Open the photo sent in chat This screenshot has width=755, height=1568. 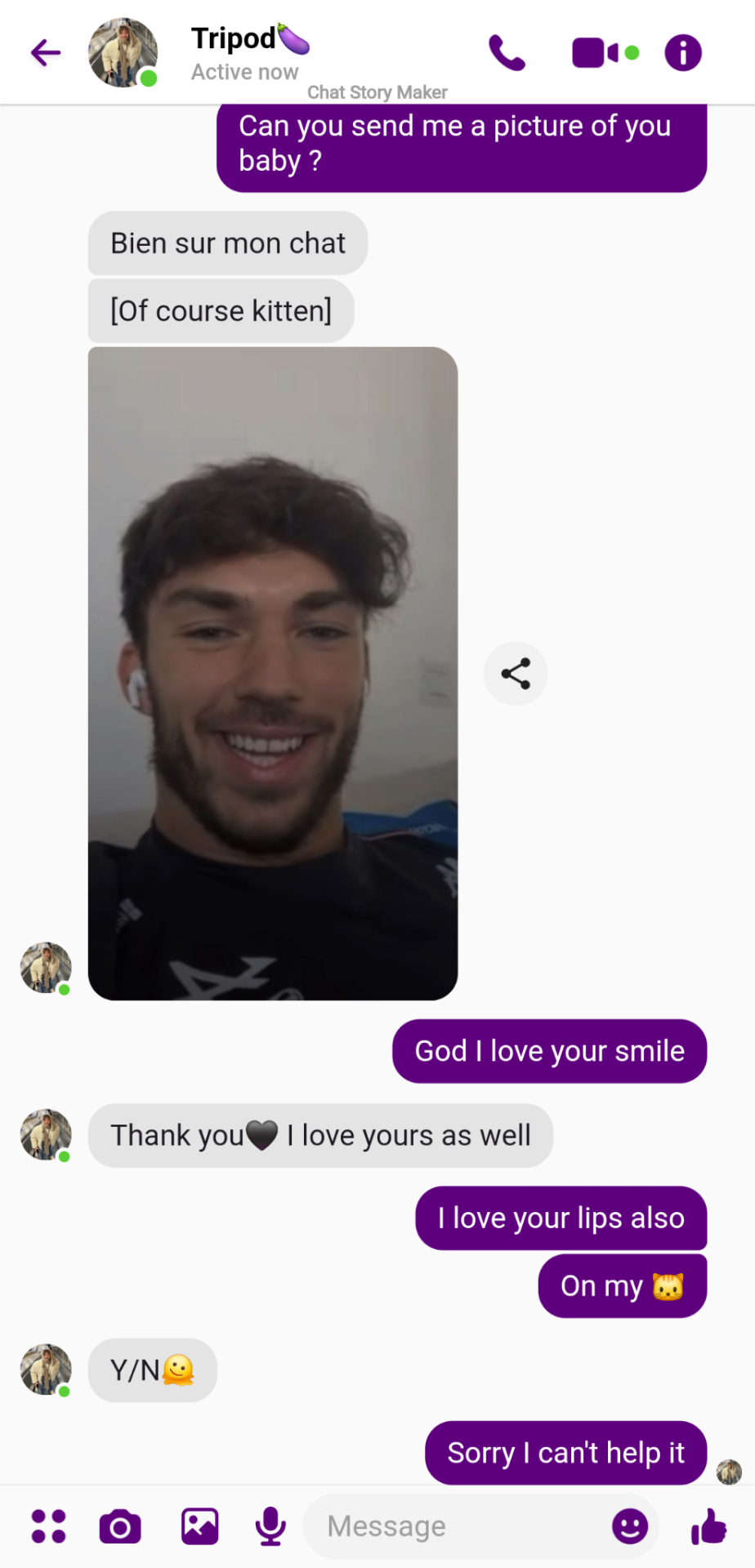coord(272,673)
